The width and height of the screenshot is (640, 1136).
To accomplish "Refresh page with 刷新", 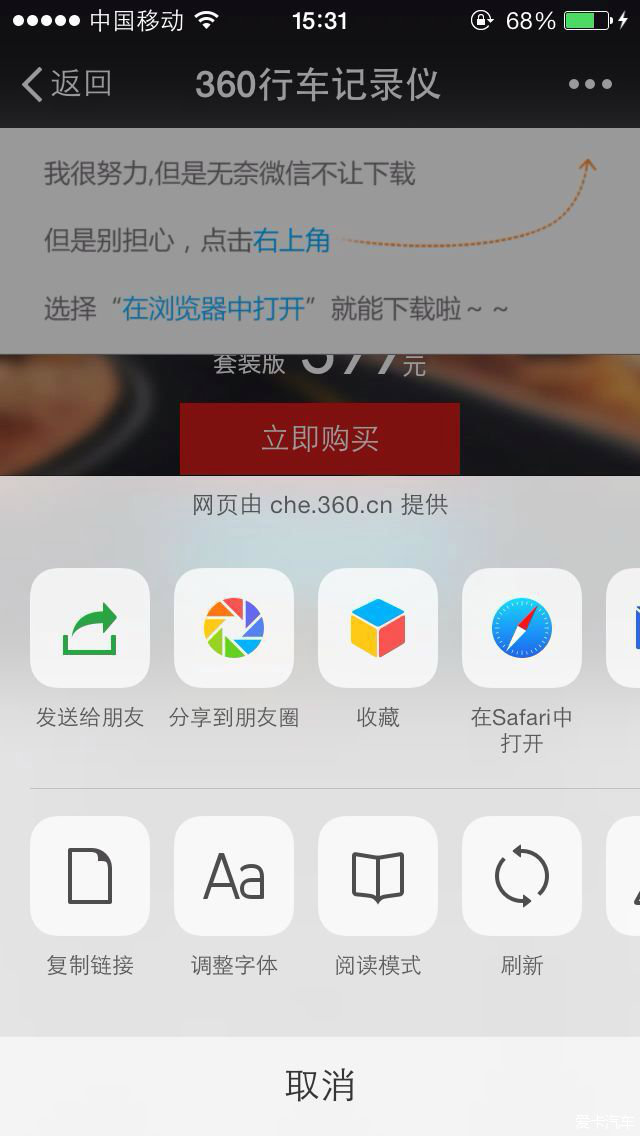I will [x=522, y=876].
